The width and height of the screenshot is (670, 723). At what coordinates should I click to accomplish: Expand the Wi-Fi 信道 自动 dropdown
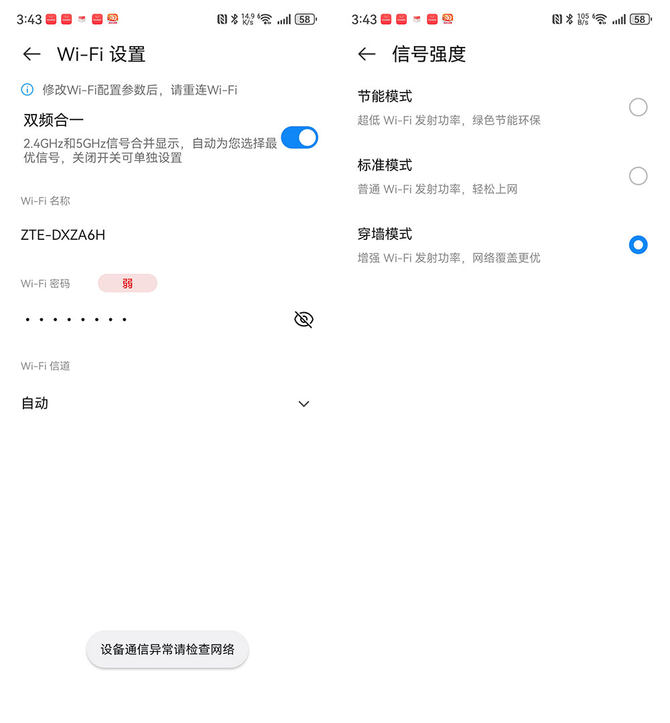point(304,404)
